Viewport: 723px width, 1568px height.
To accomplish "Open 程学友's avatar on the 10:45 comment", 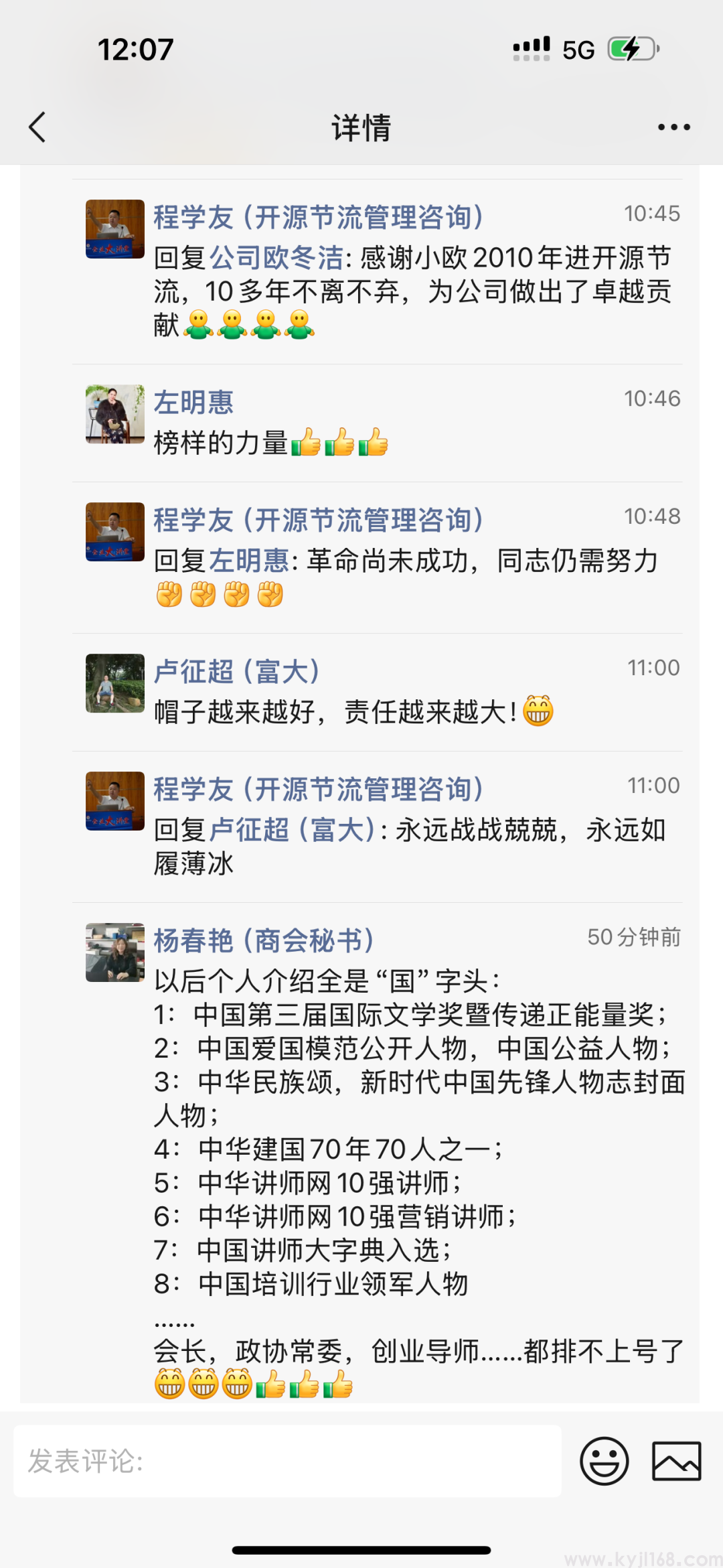I will click(115, 229).
